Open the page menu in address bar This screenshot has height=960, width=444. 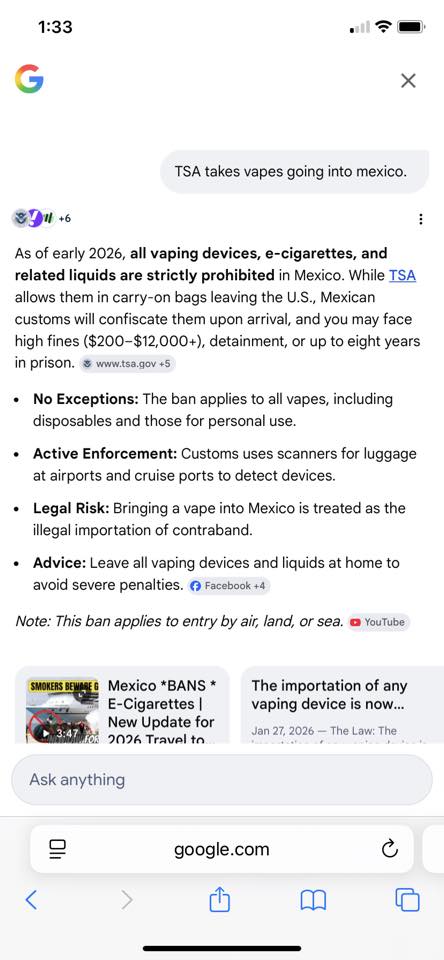coord(58,849)
